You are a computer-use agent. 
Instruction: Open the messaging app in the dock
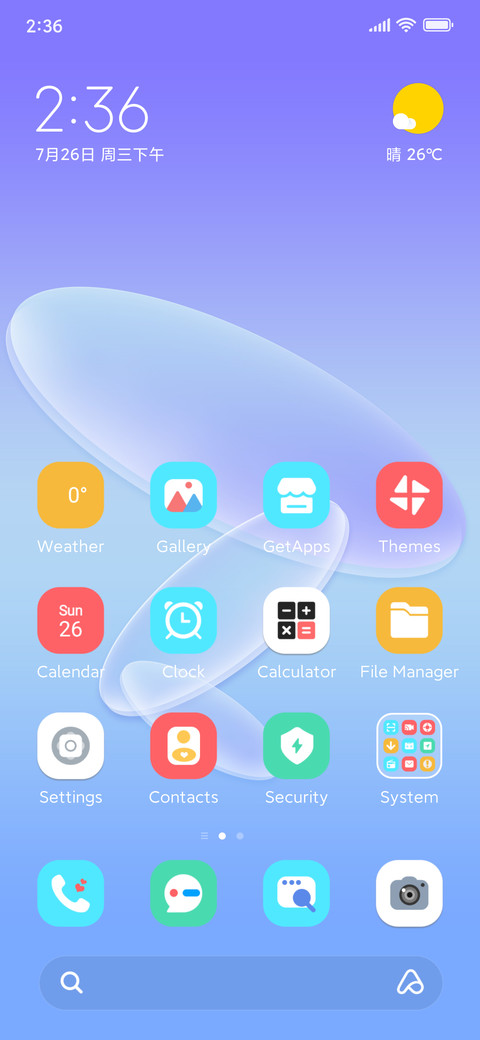[184, 893]
